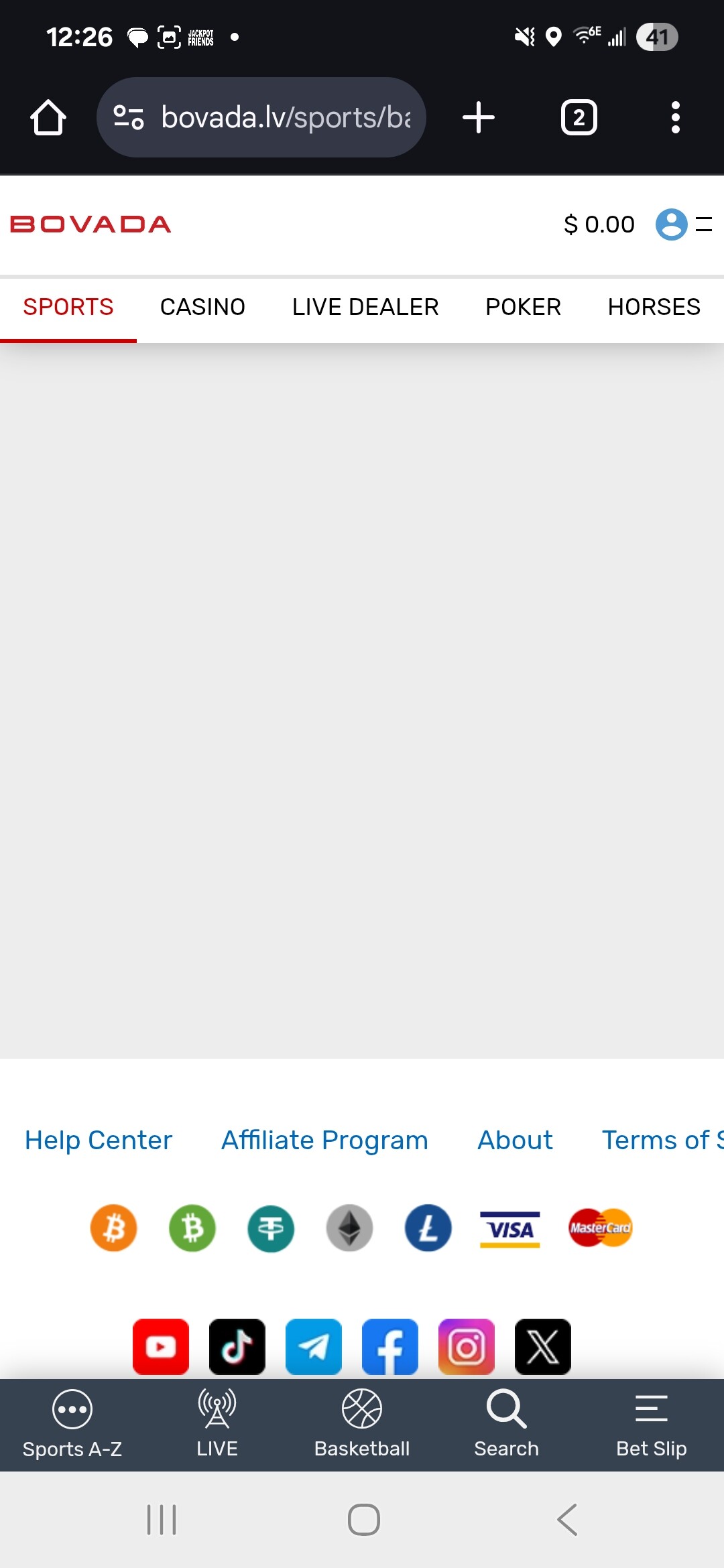This screenshot has height=1568, width=724.
Task: Open Bovada's YouTube page
Action: click(x=161, y=1347)
